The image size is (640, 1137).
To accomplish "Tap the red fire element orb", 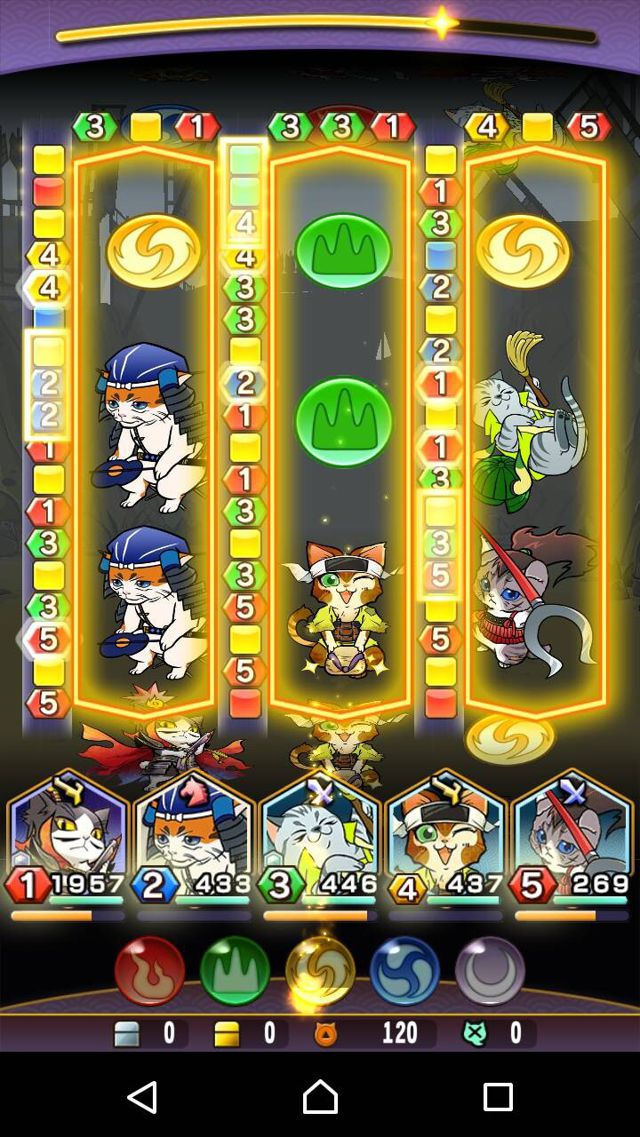I will tap(149, 970).
